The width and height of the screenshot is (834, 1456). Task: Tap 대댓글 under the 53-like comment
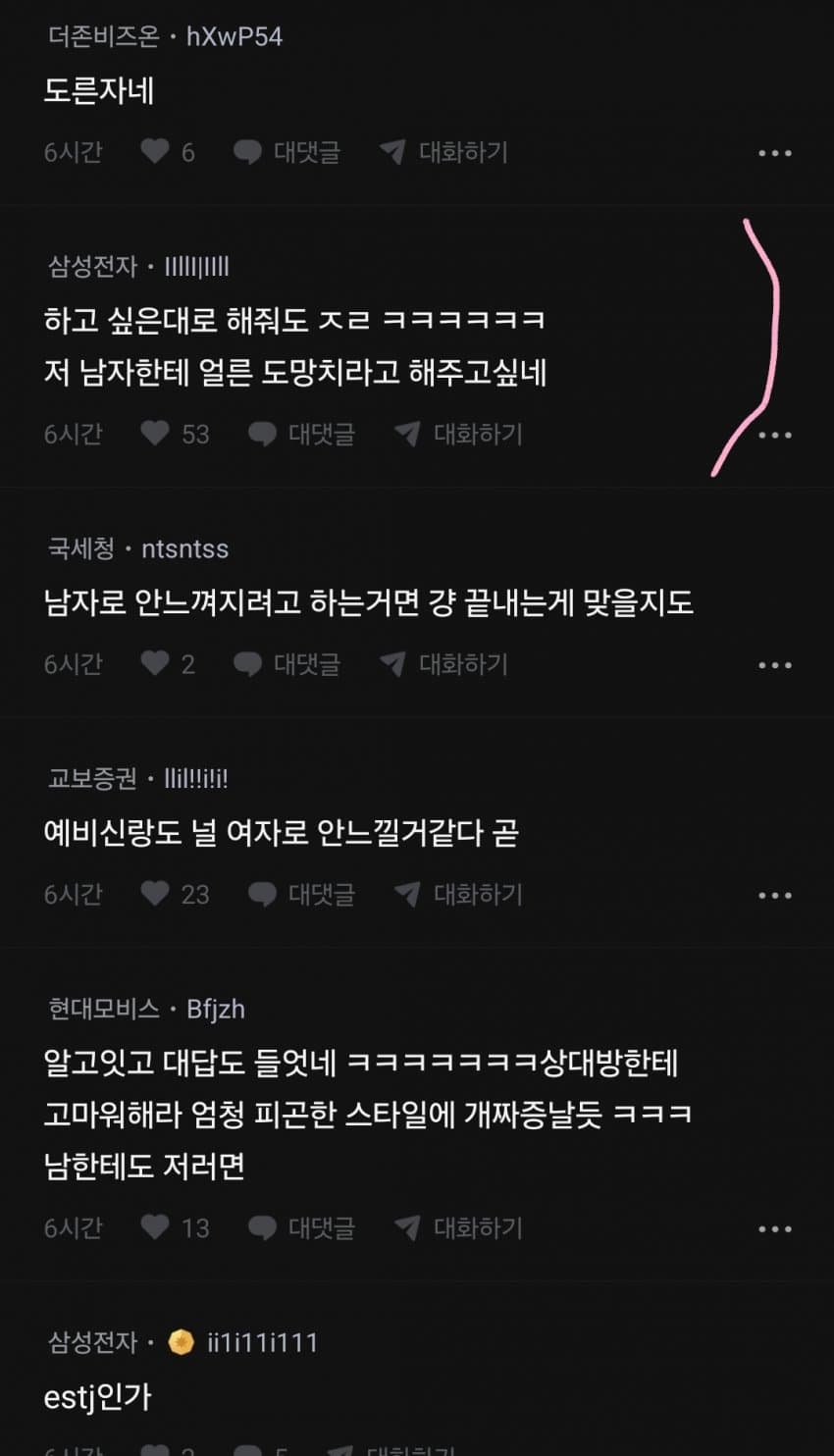(x=301, y=434)
